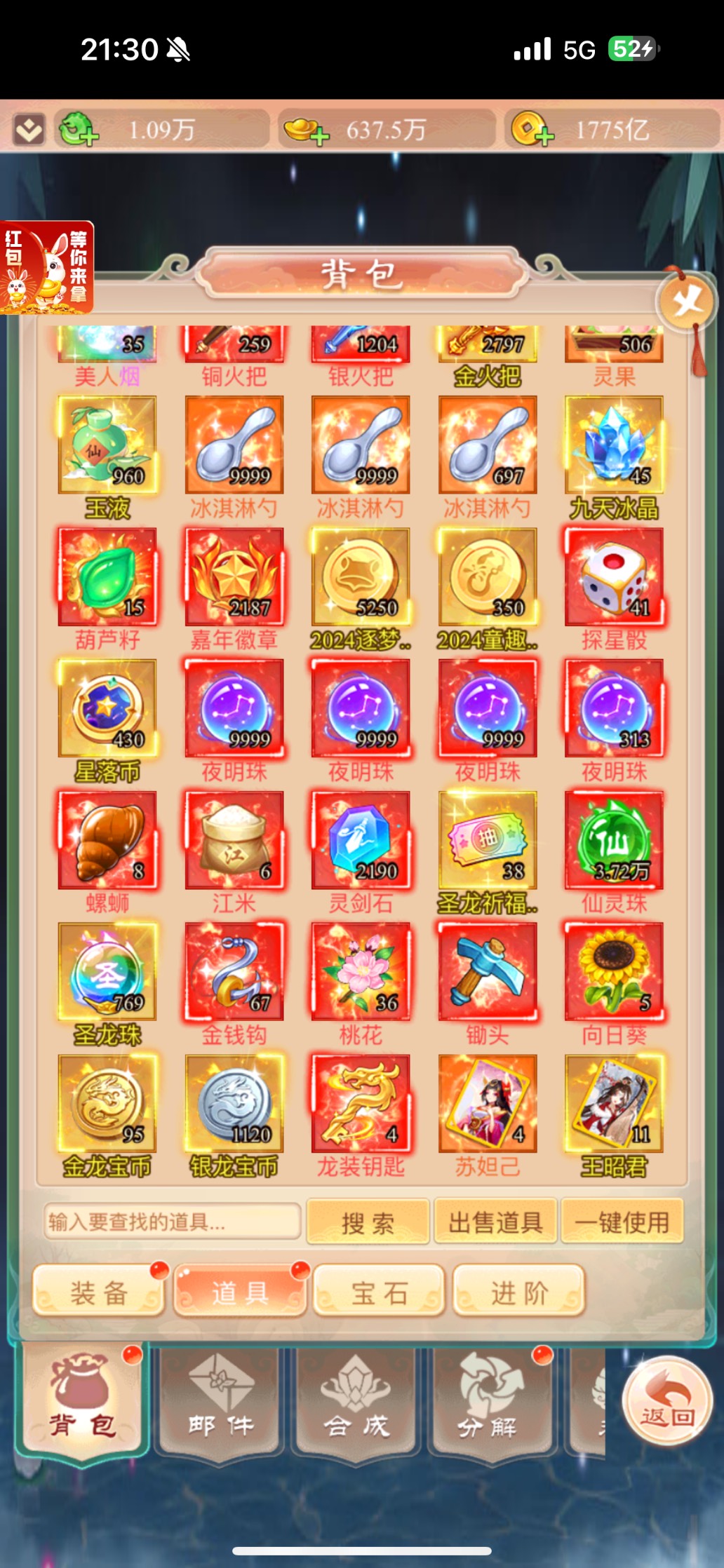Select the 玉液 item
This screenshot has width=724, height=1568.
click(x=107, y=445)
